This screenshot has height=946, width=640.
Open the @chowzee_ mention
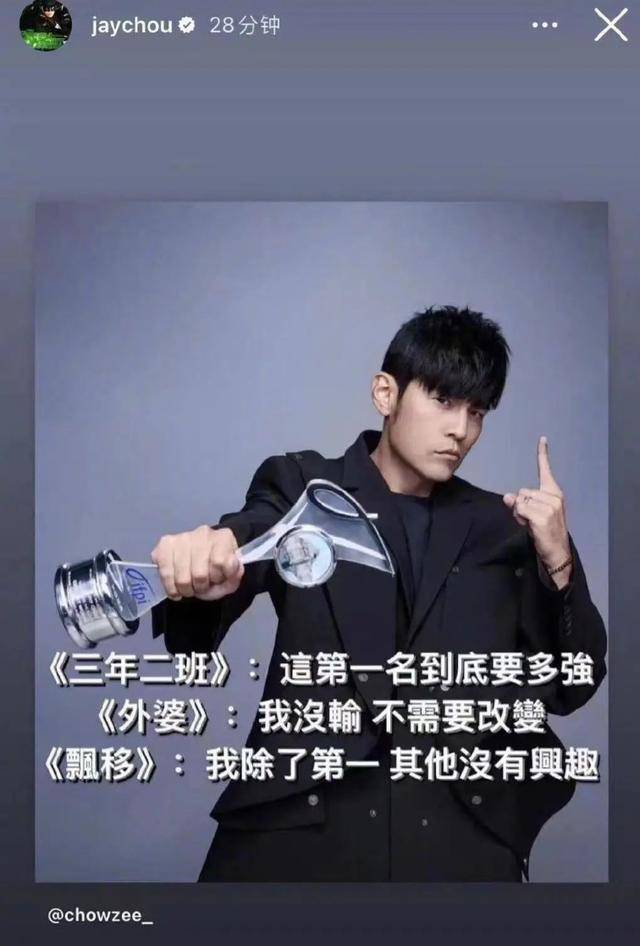[101, 915]
